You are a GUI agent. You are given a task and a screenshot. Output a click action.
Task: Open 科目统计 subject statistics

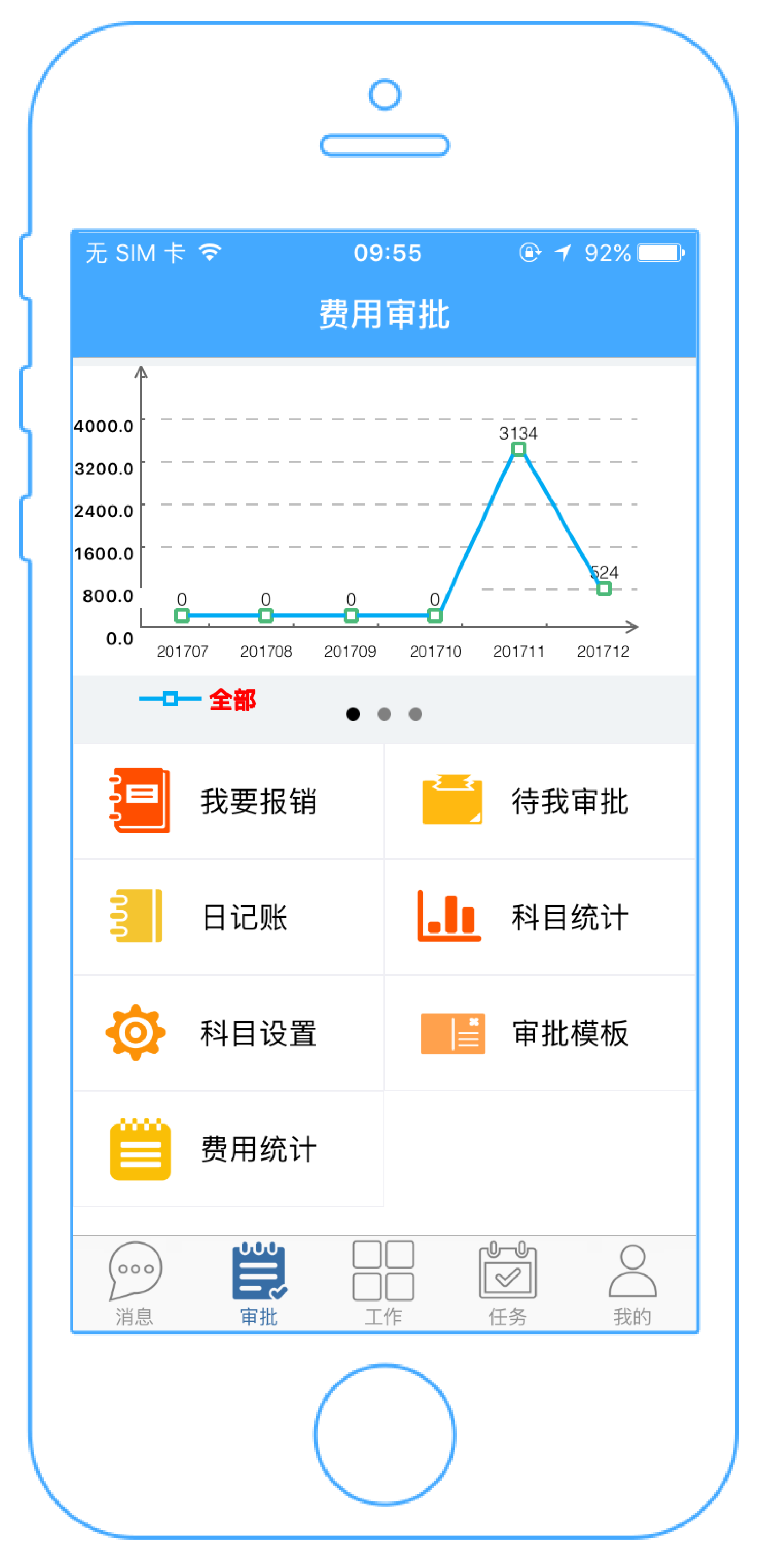(539, 917)
